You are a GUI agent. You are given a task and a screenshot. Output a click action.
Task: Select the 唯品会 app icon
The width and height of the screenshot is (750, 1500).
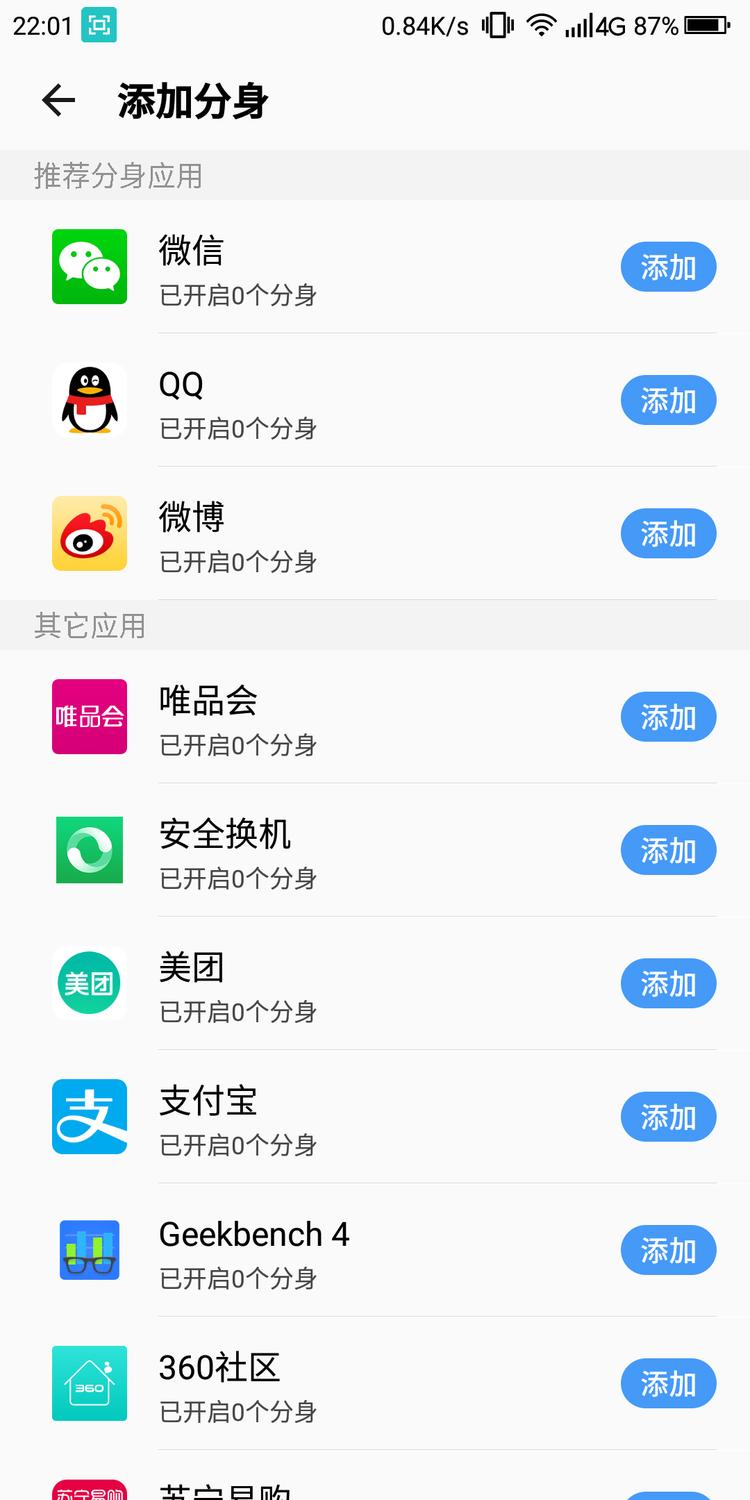click(89, 717)
